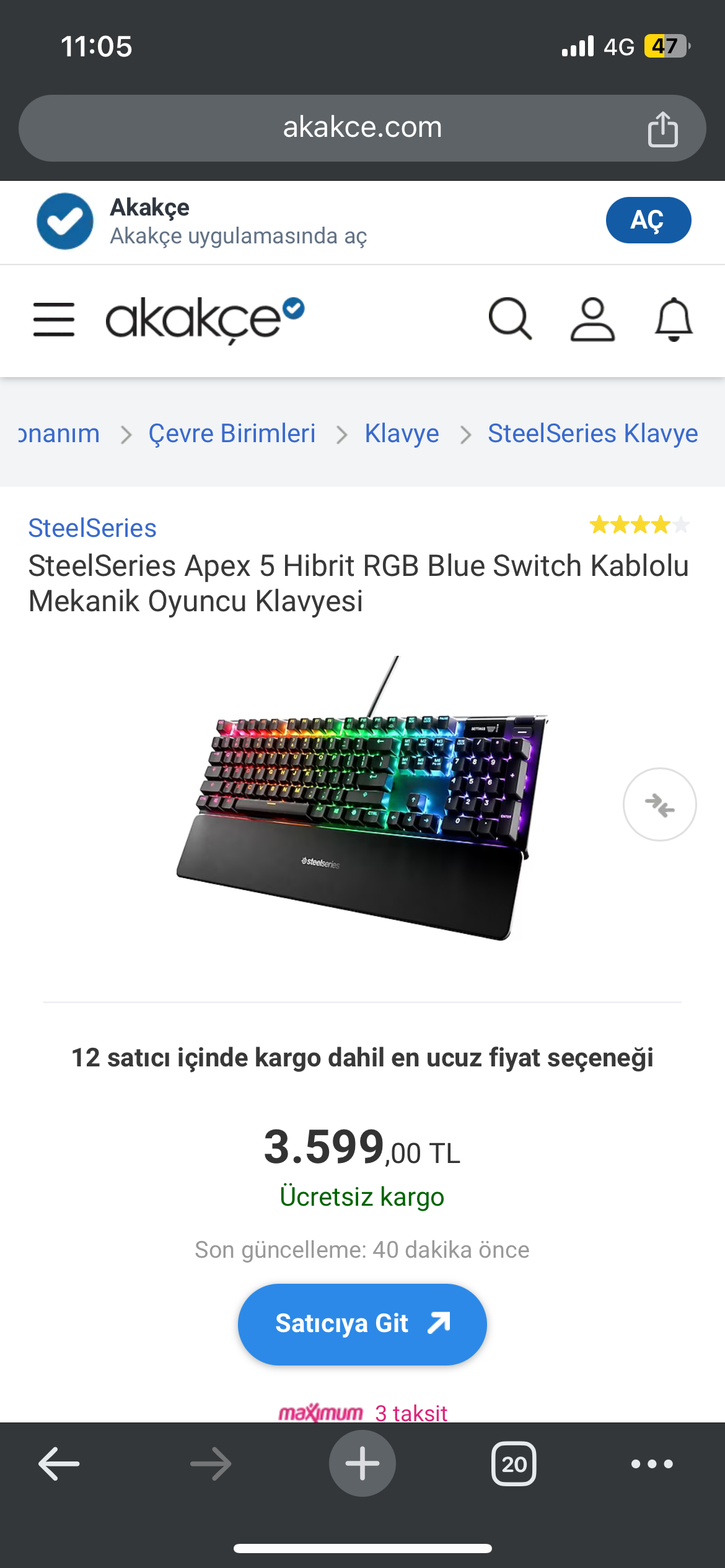Open a new browser tab

362,1464
